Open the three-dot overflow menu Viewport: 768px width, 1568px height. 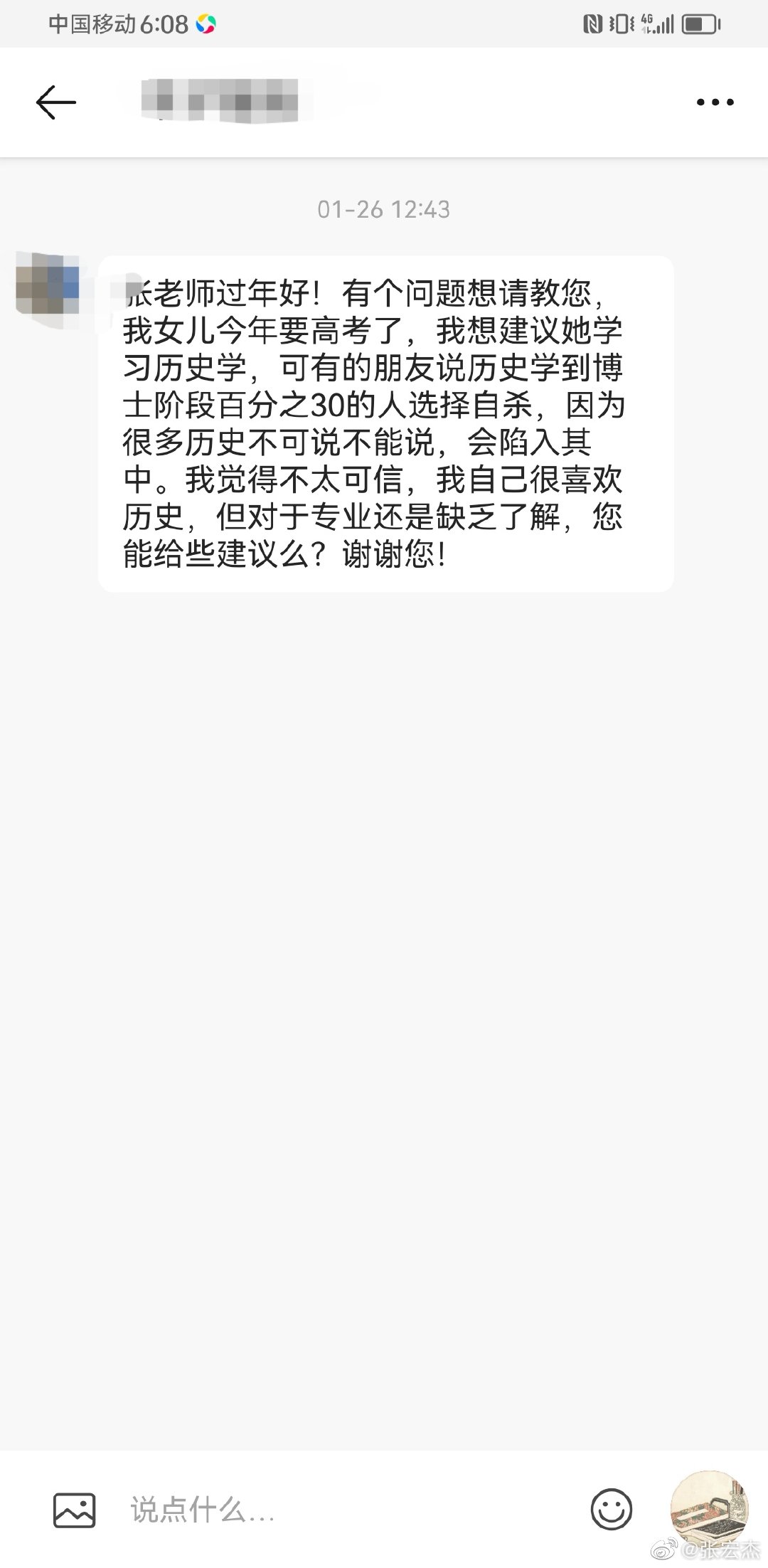(x=715, y=102)
